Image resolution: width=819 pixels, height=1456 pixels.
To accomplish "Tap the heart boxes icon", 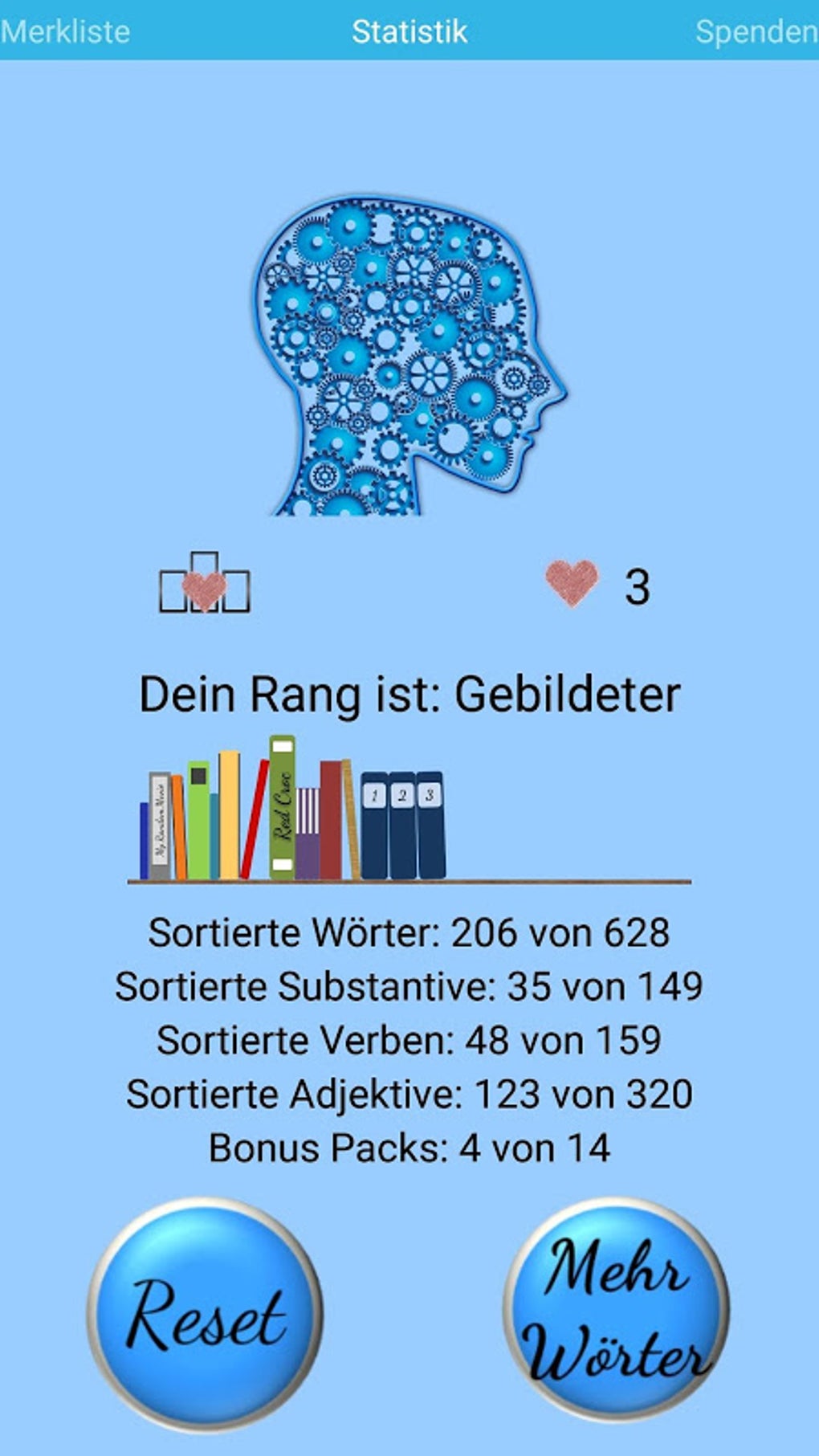I will click(x=205, y=584).
